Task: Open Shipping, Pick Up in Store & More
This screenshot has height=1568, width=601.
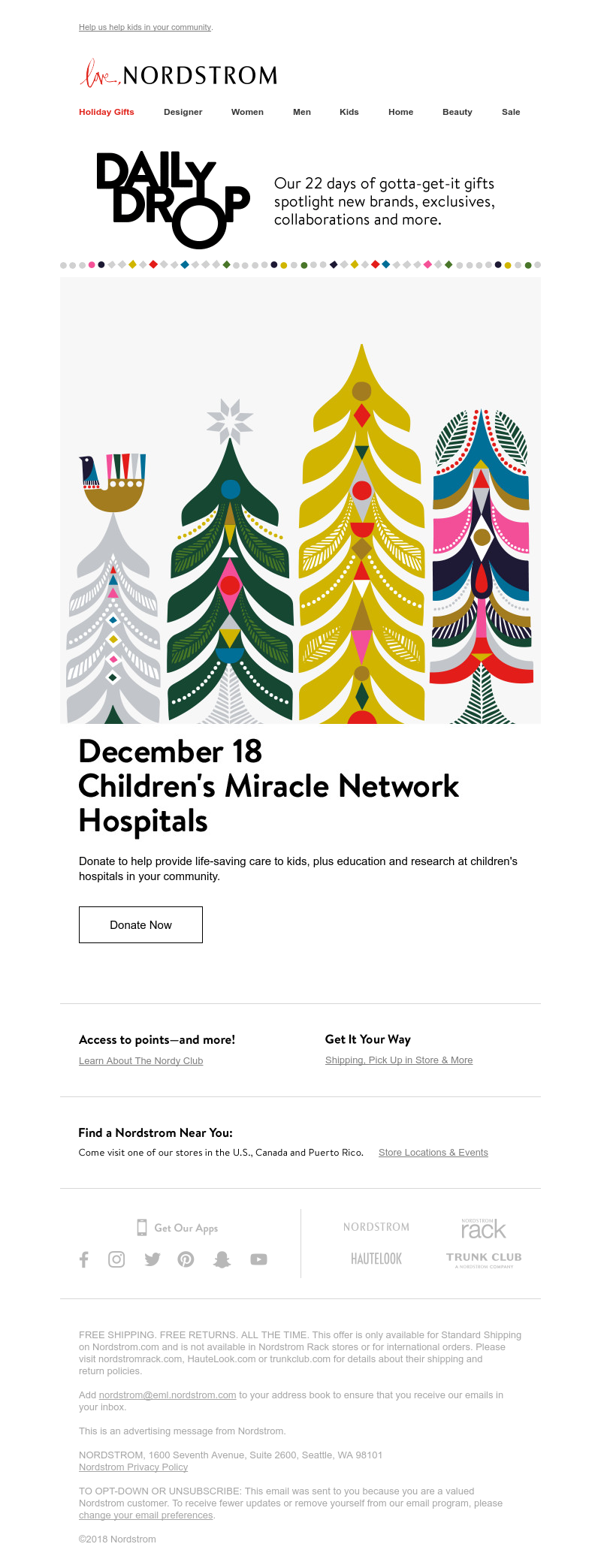Action: point(398,1060)
